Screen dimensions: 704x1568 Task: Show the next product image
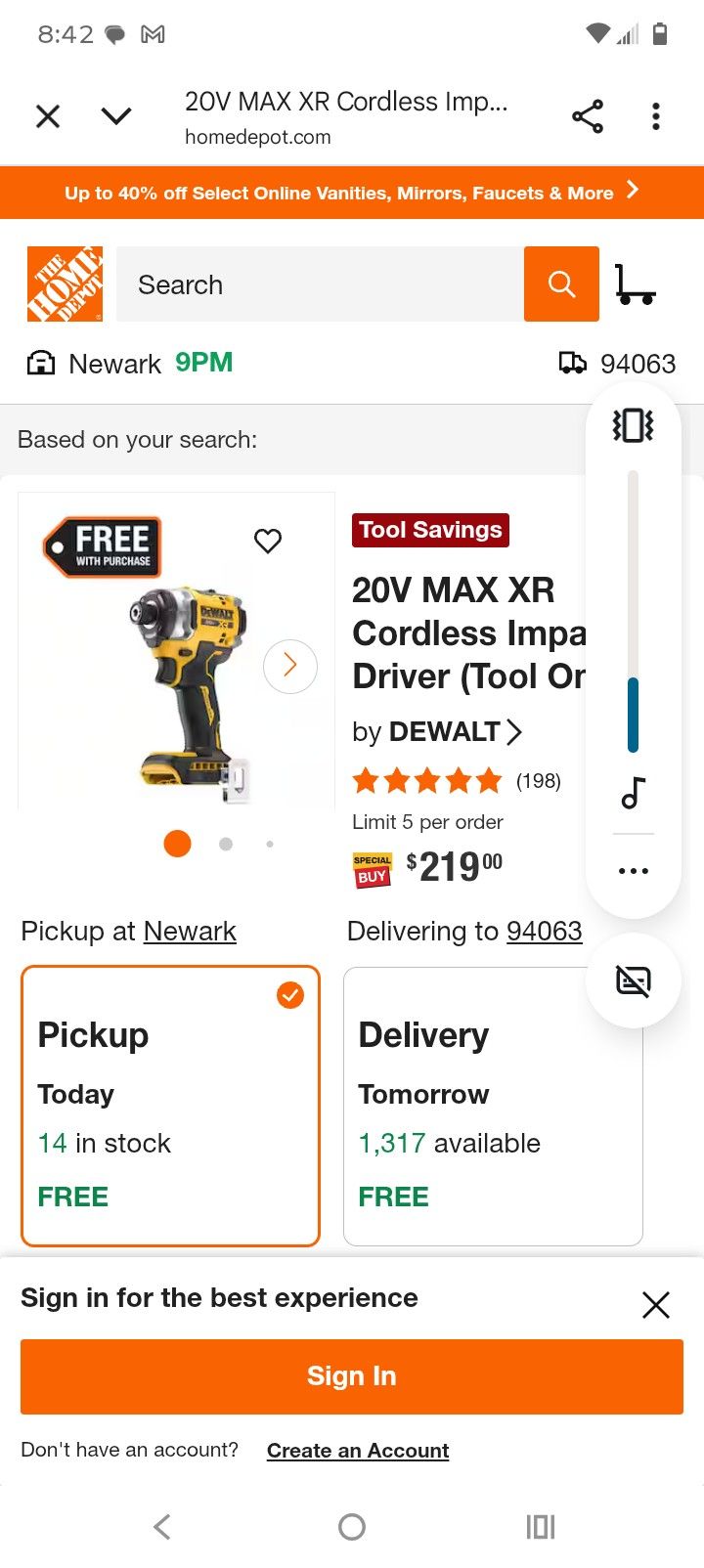(290, 666)
